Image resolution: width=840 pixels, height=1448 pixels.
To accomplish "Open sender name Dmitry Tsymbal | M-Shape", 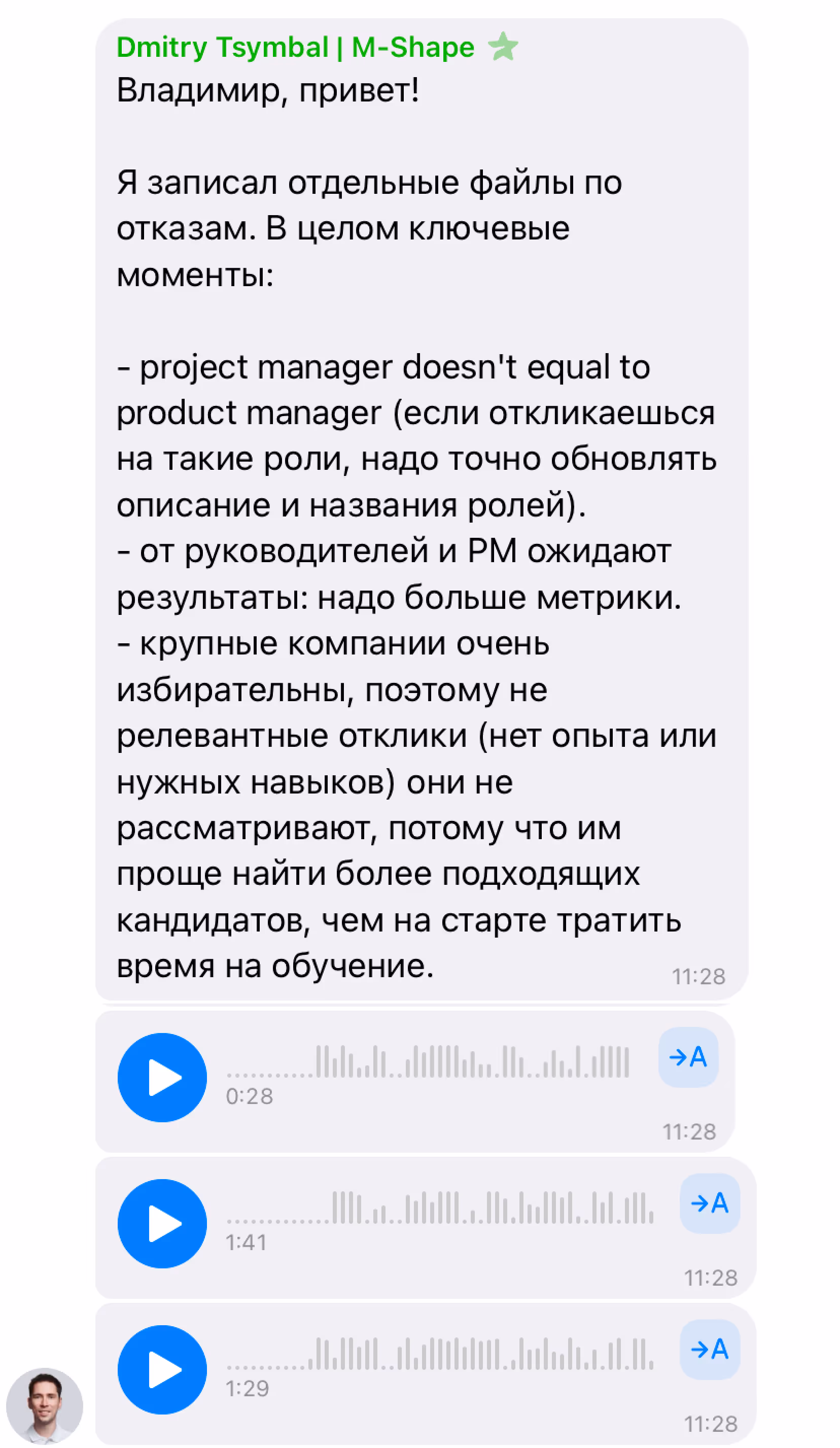I will point(295,47).
